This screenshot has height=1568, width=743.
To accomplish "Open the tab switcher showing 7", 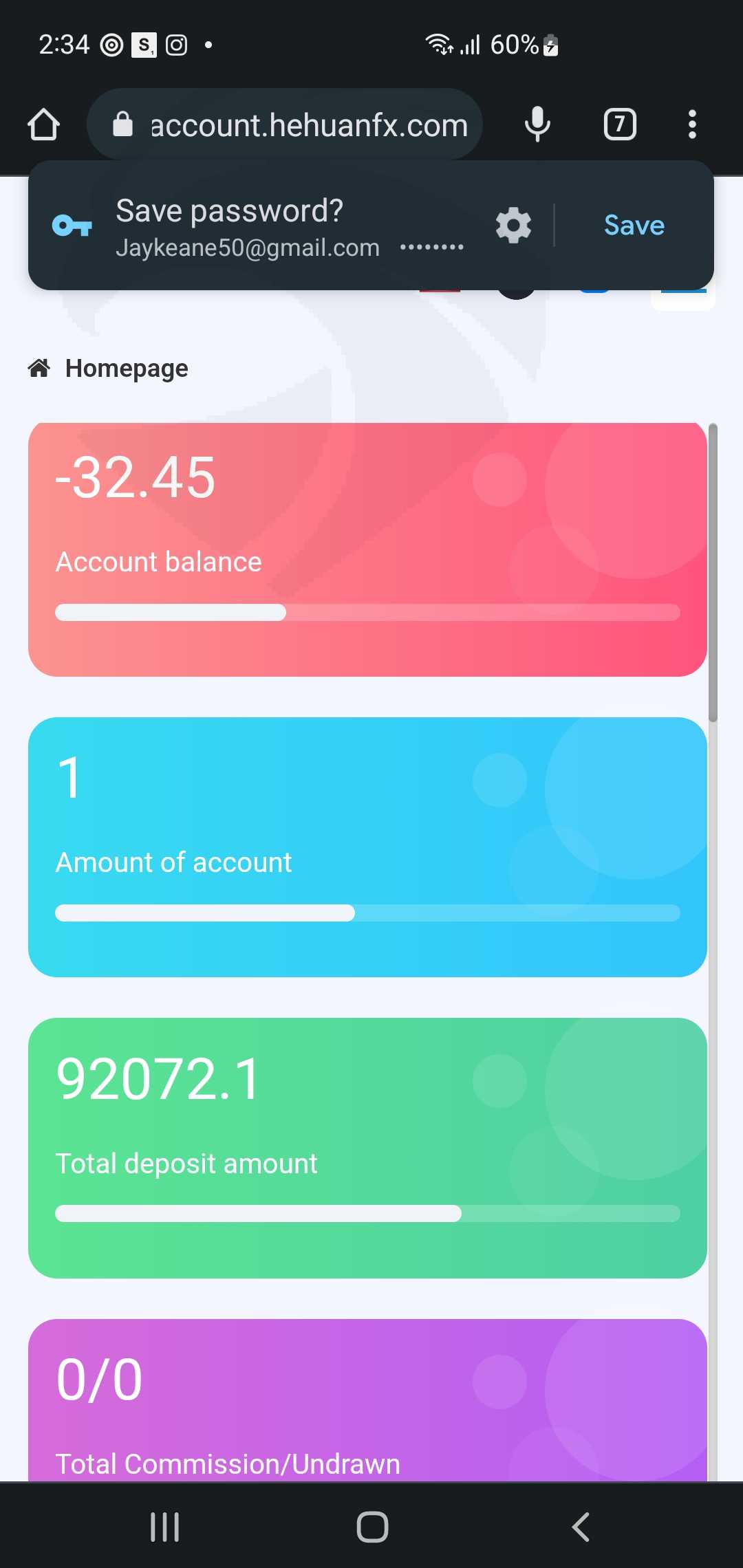I will pyautogui.click(x=620, y=124).
